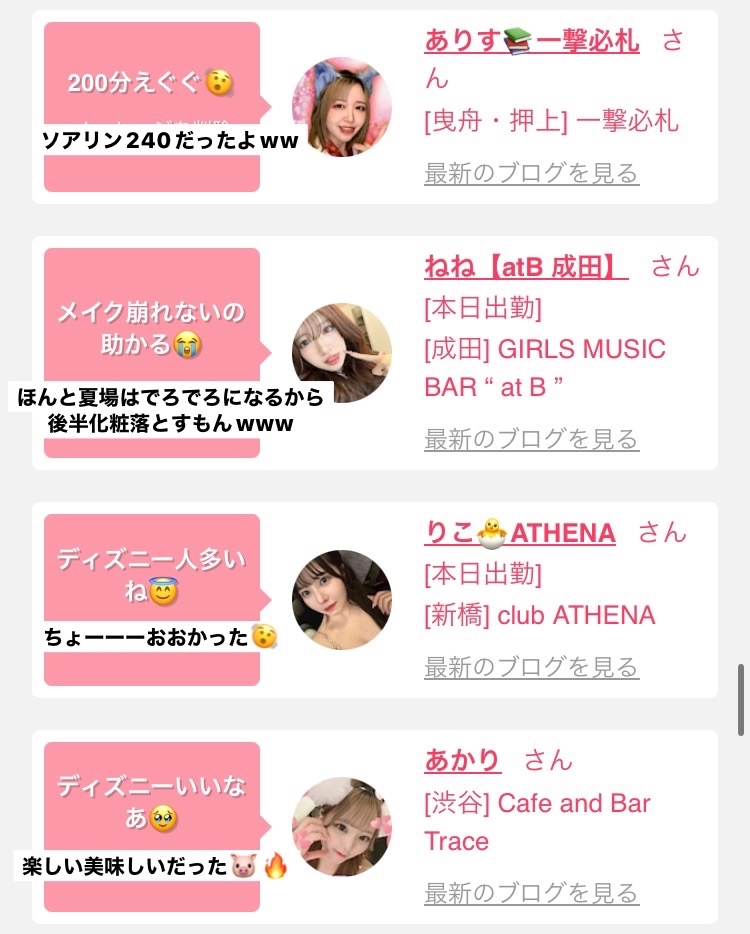Open ねね【atB 成田】 profile link

coord(526,266)
